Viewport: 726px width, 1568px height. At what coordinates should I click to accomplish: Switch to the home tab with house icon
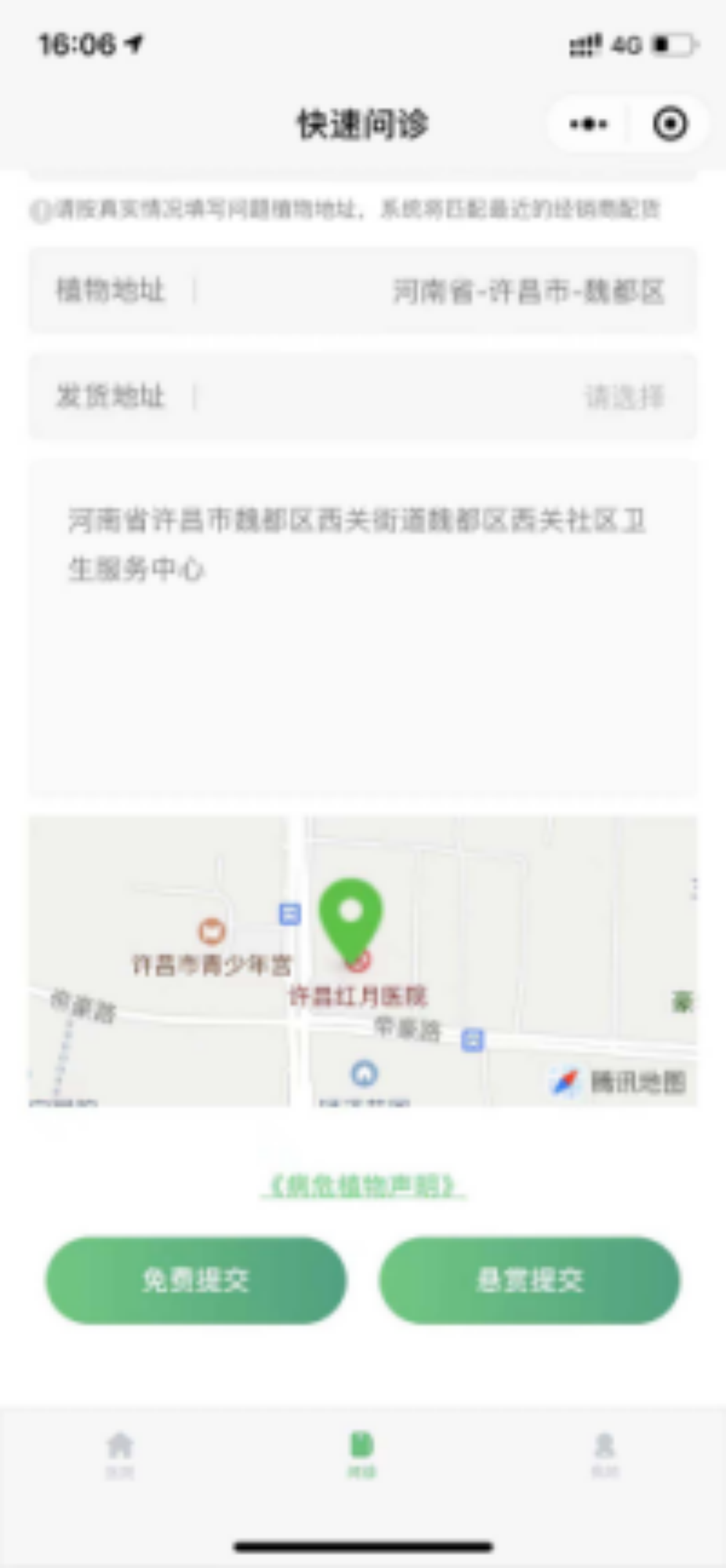coord(120,1455)
